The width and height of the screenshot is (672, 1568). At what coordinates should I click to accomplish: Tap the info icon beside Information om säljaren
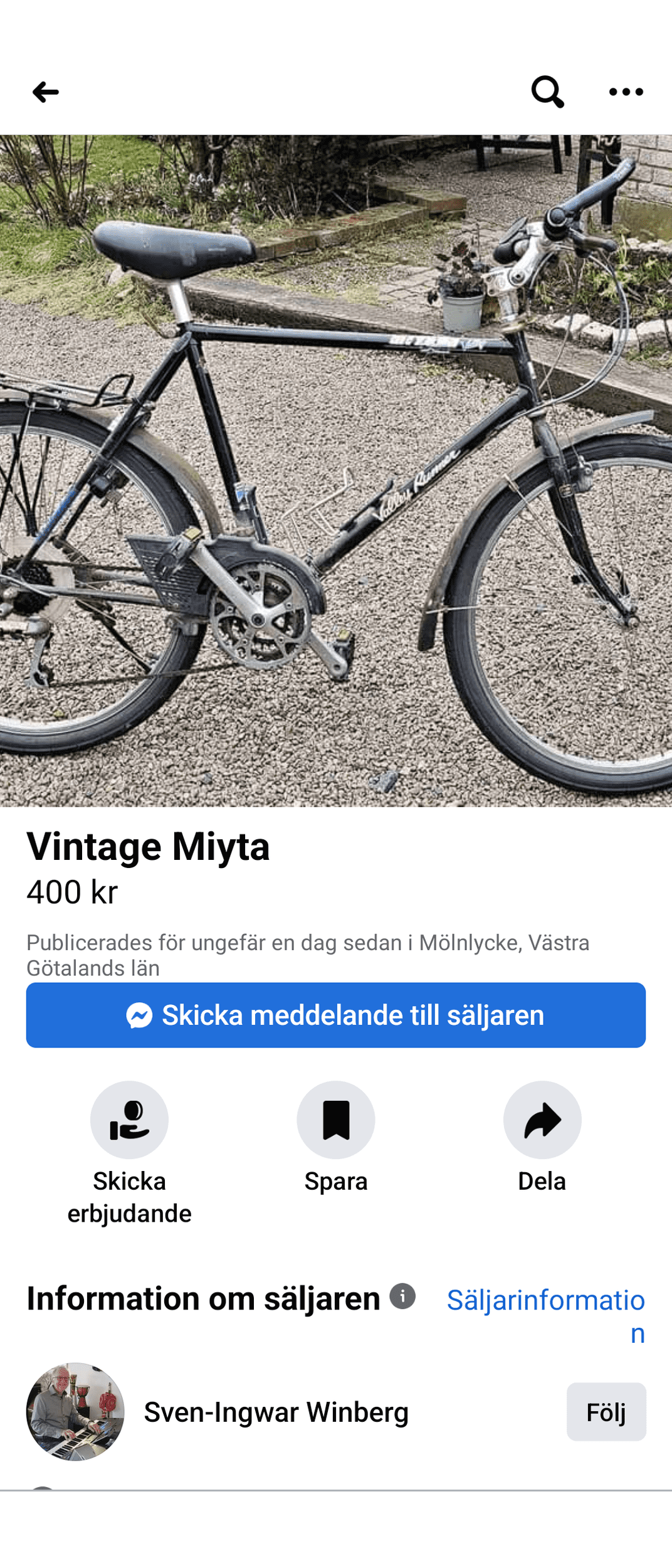click(x=402, y=1296)
